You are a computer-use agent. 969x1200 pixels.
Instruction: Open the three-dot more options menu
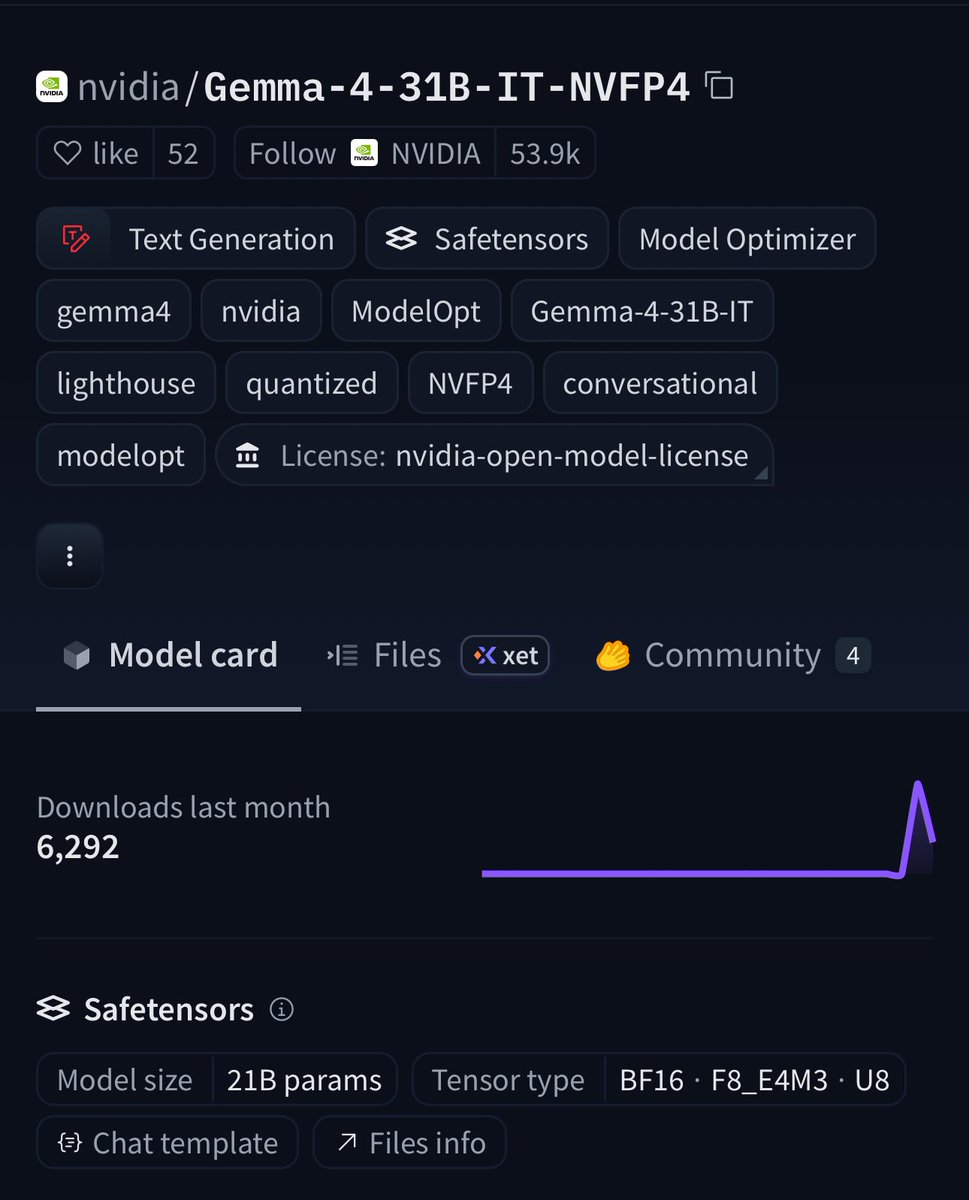(69, 556)
